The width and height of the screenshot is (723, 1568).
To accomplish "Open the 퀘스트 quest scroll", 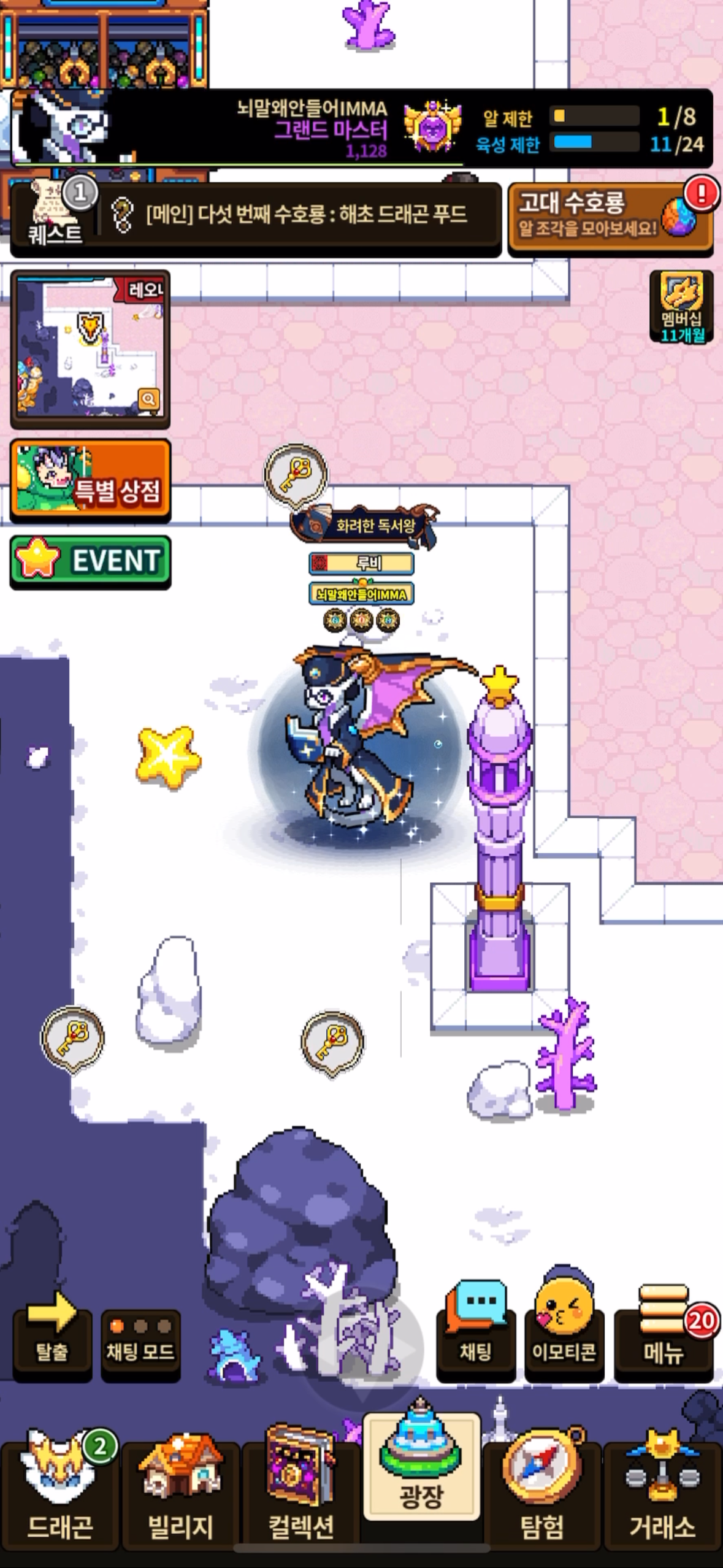I will (54, 216).
